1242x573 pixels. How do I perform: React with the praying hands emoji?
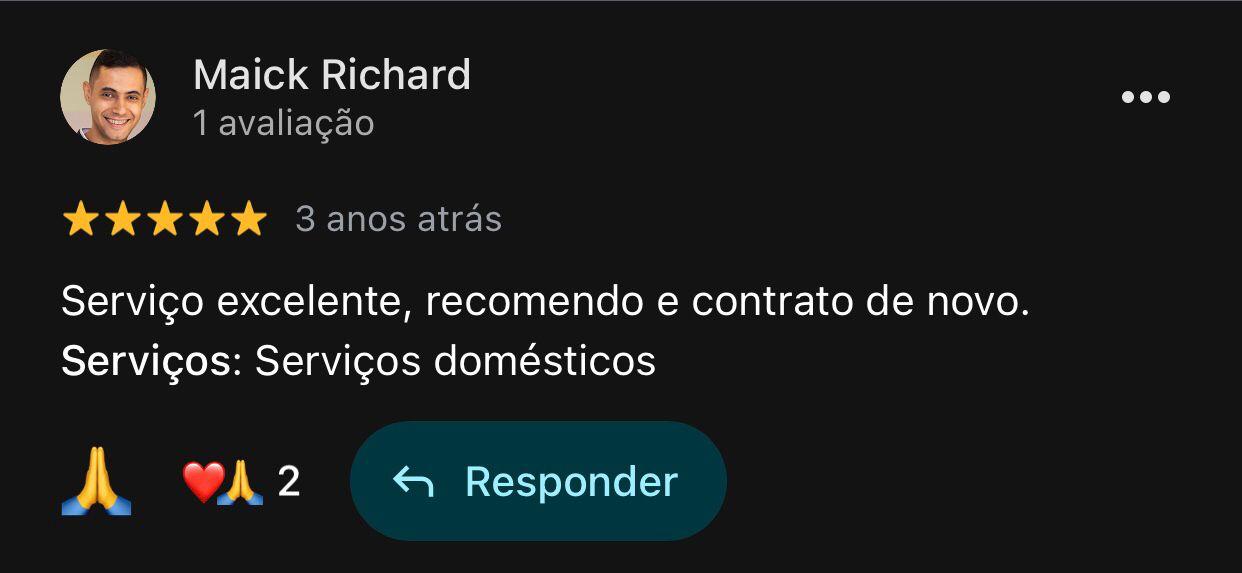click(96, 482)
